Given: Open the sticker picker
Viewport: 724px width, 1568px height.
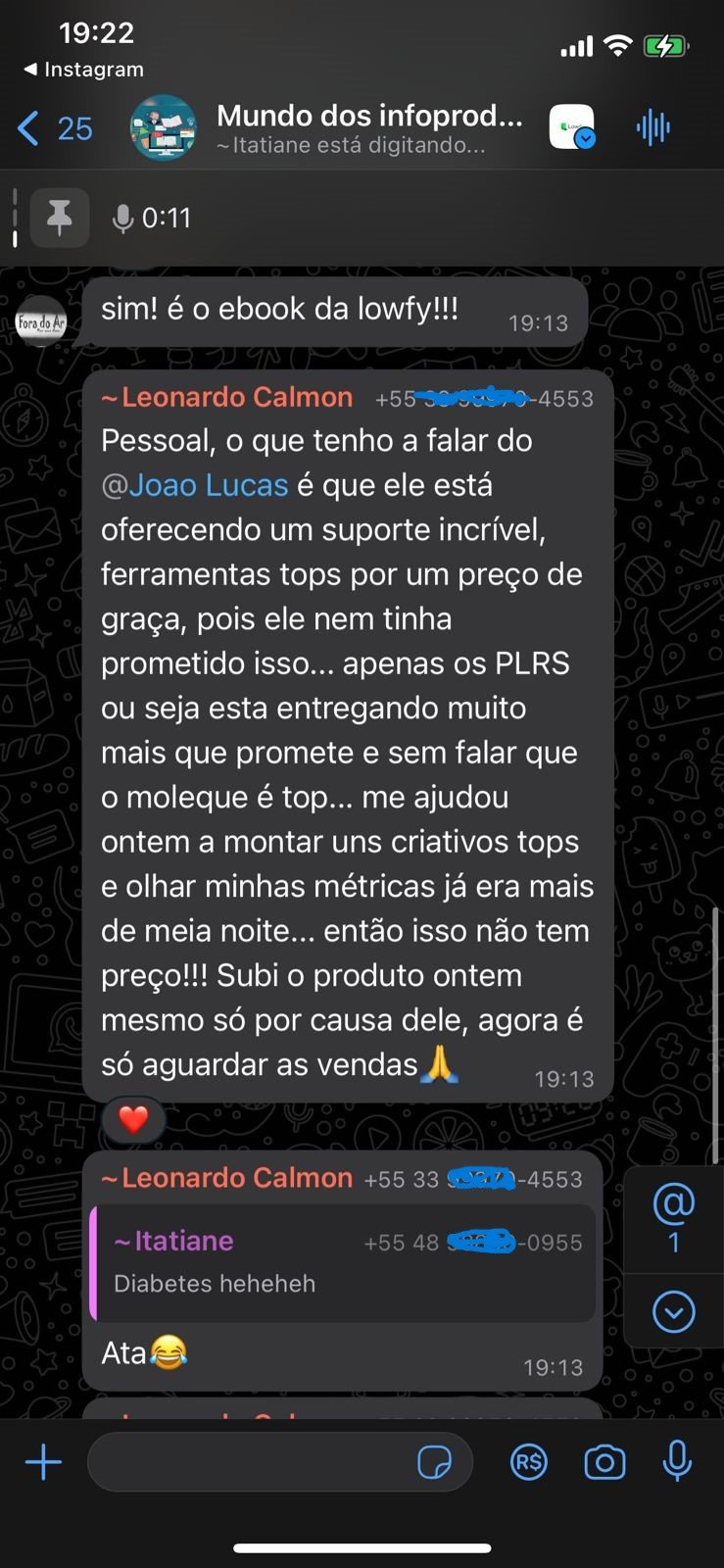Looking at the screenshot, I should (434, 1462).
